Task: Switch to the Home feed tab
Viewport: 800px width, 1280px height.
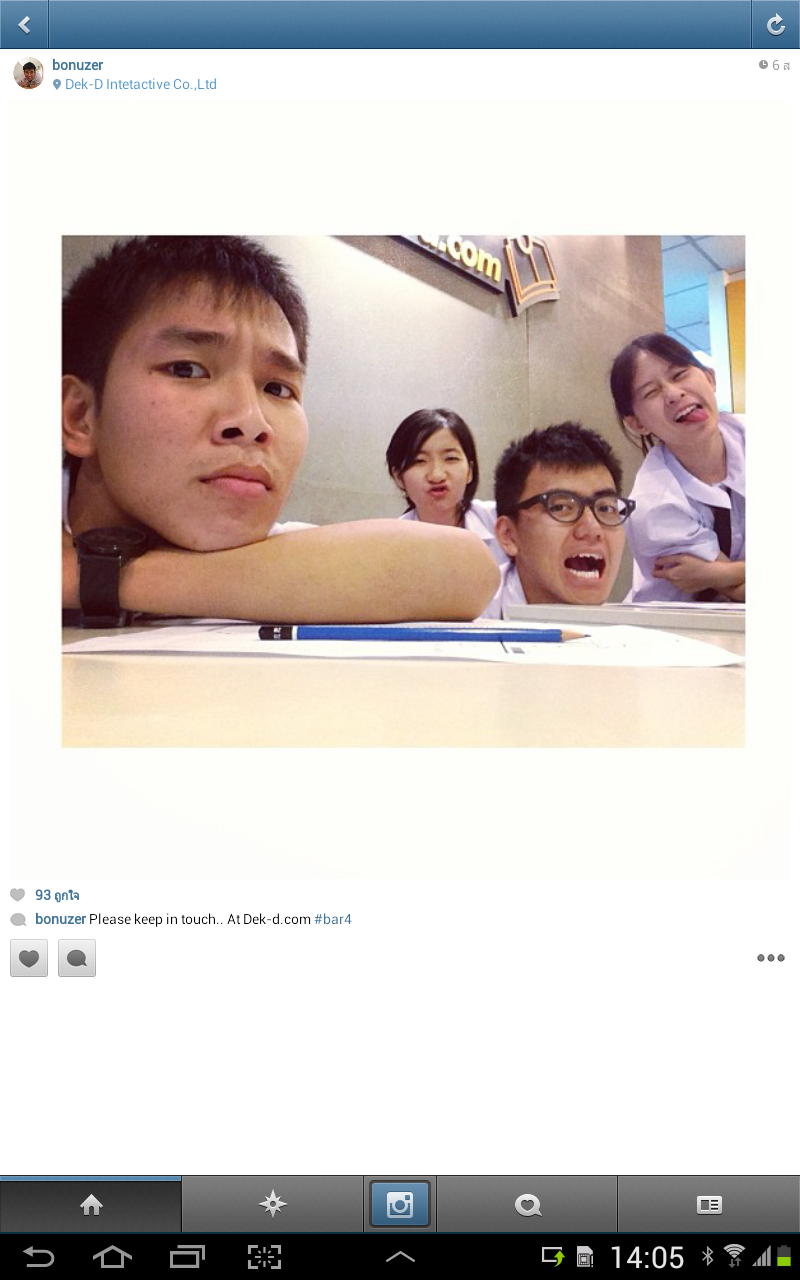Action: (91, 1205)
